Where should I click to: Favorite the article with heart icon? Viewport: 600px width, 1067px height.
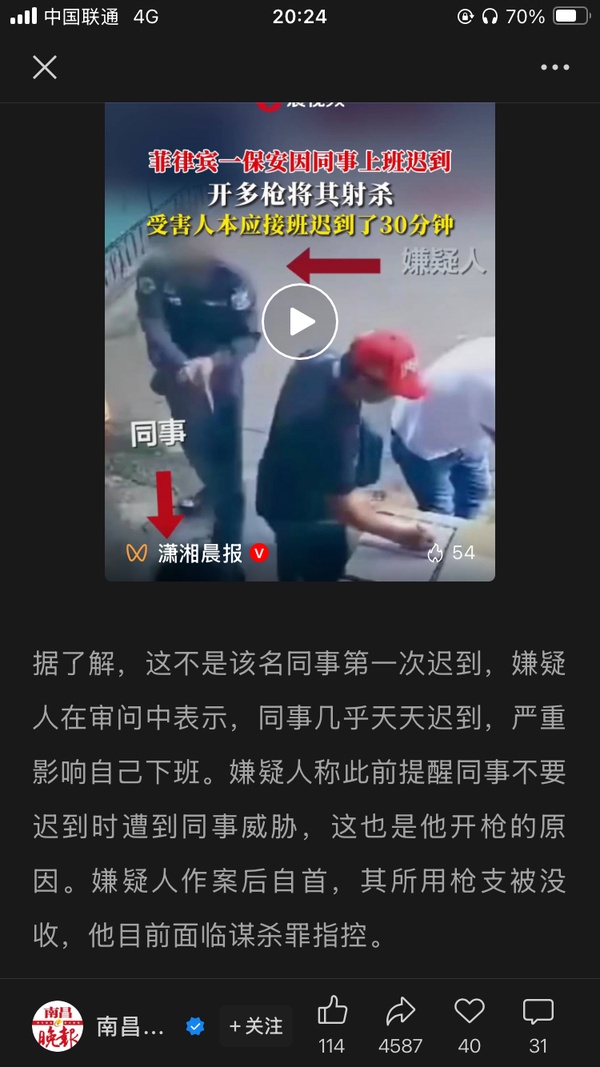[469, 1012]
